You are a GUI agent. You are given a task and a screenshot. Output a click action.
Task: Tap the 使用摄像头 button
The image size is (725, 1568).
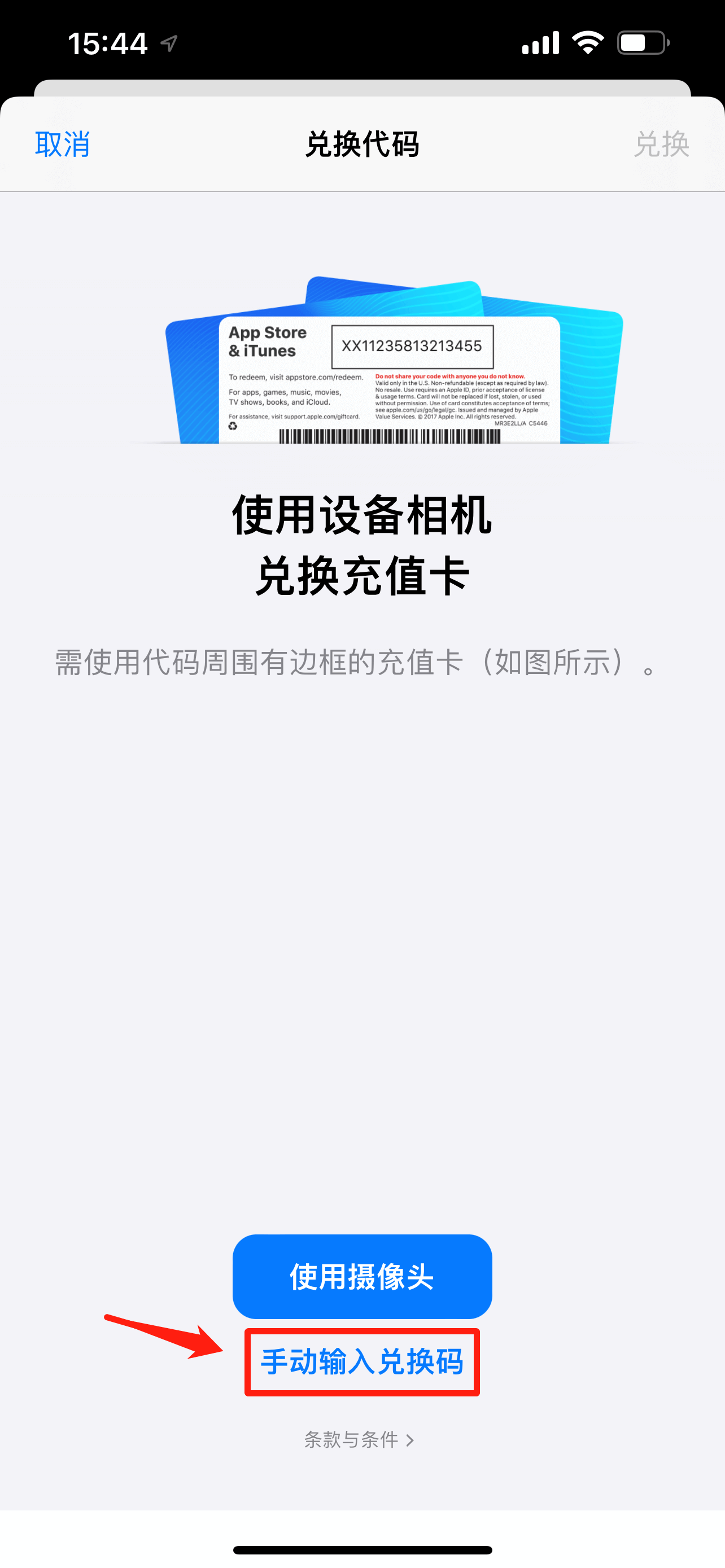point(362,1276)
